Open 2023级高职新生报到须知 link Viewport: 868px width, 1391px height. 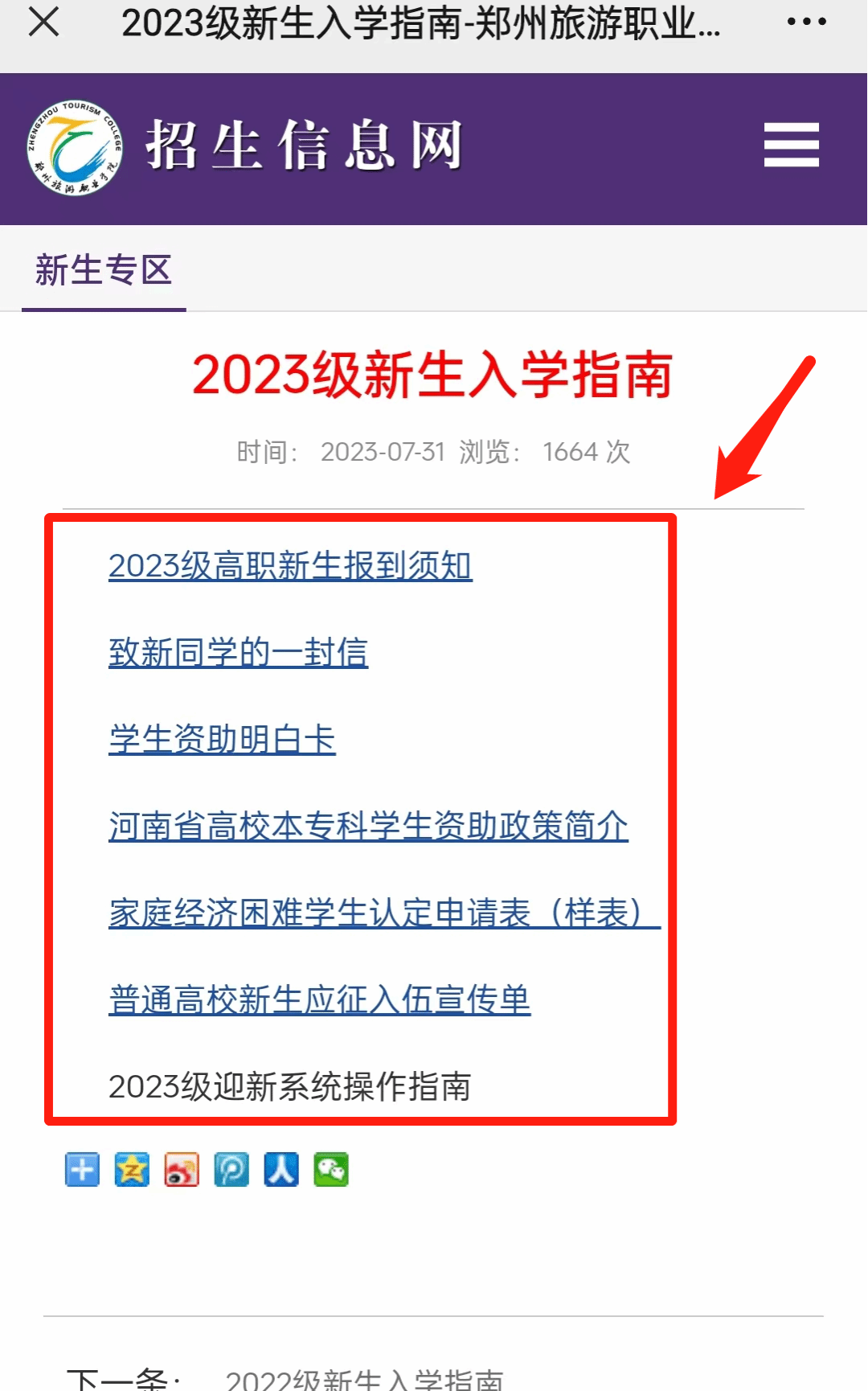click(x=290, y=566)
